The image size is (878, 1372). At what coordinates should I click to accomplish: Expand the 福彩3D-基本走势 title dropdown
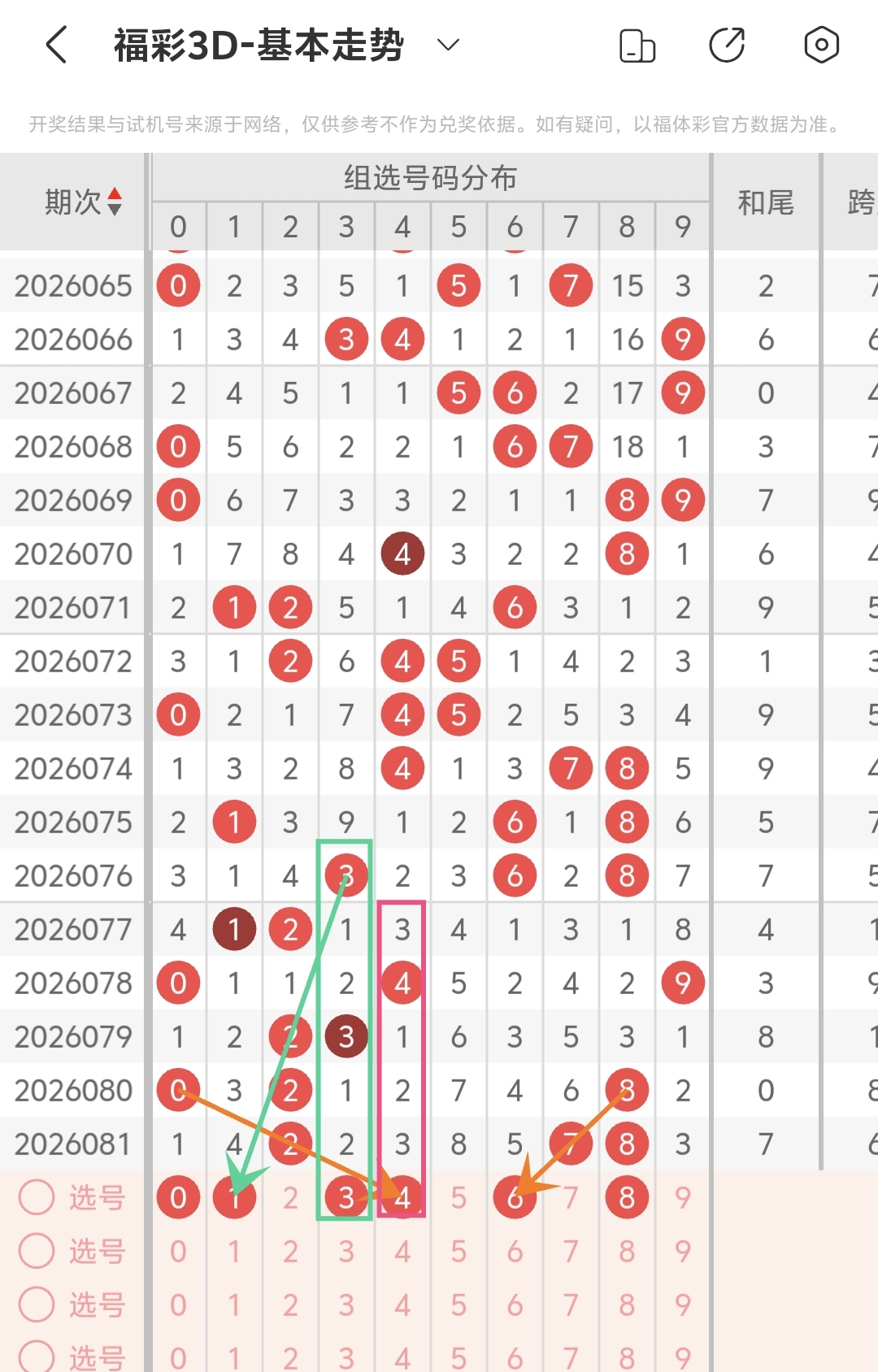point(448,45)
